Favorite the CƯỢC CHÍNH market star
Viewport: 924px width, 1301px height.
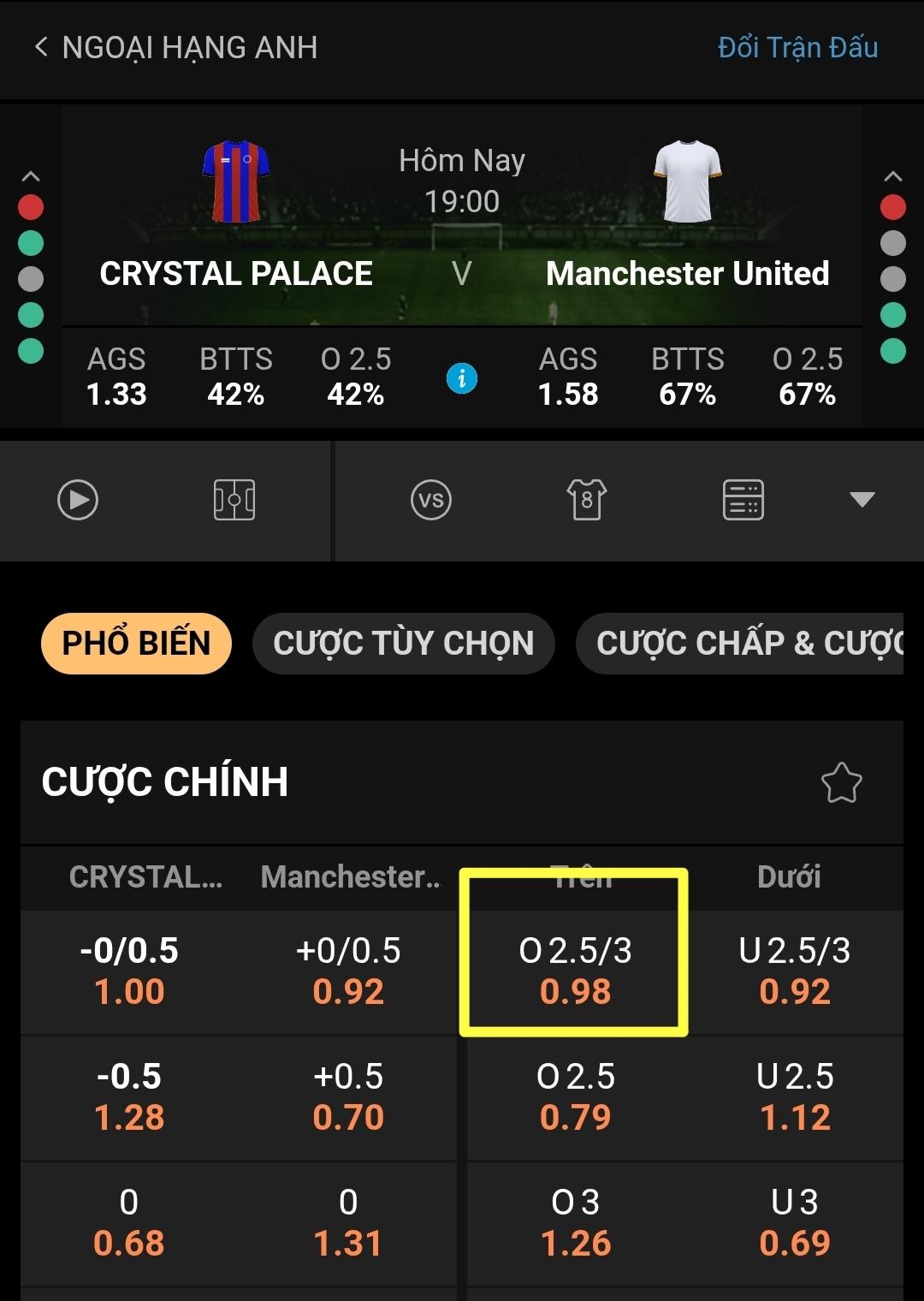point(841,782)
